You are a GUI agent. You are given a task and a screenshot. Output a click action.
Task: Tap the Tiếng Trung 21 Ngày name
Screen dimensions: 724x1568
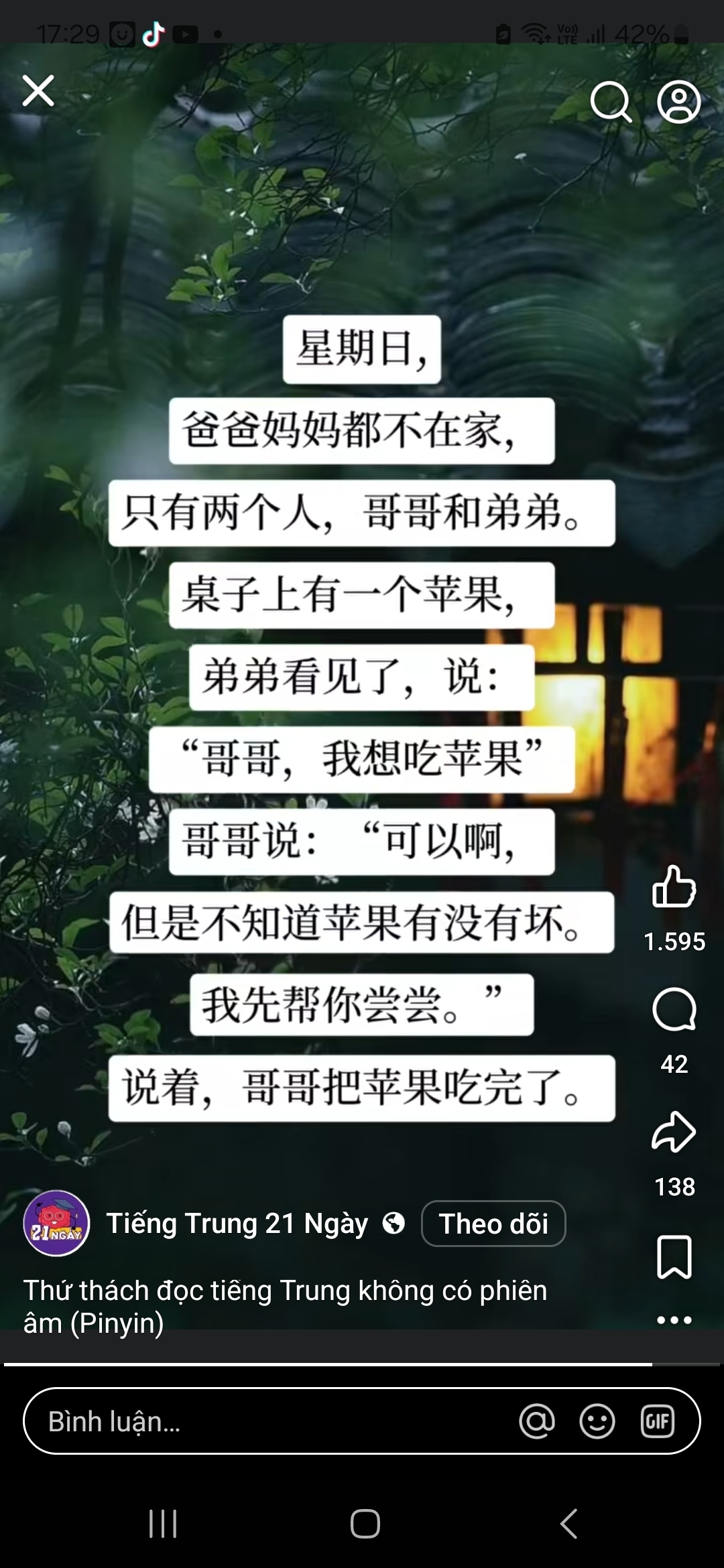pyautogui.click(x=237, y=1224)
